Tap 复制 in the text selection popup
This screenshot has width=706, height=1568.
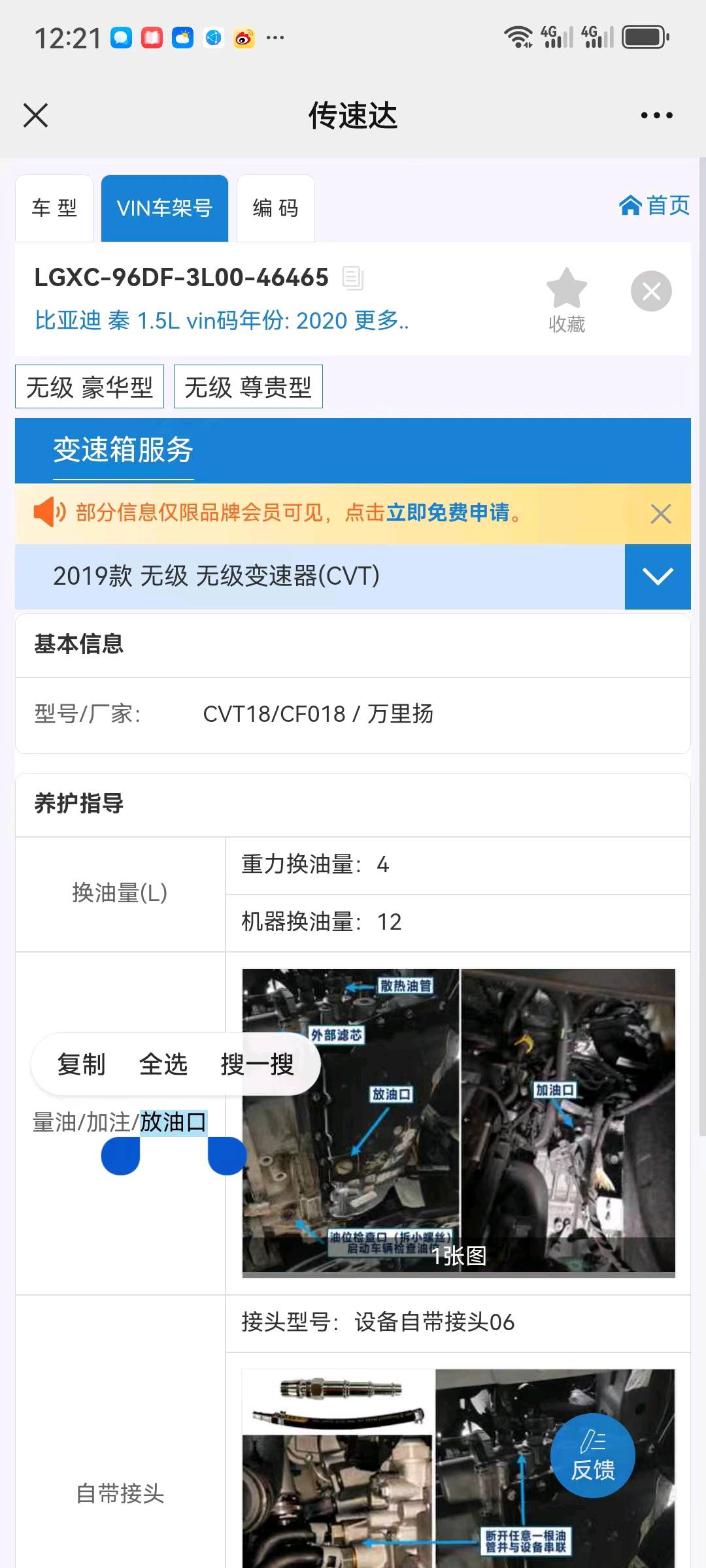click(81, 1064)
